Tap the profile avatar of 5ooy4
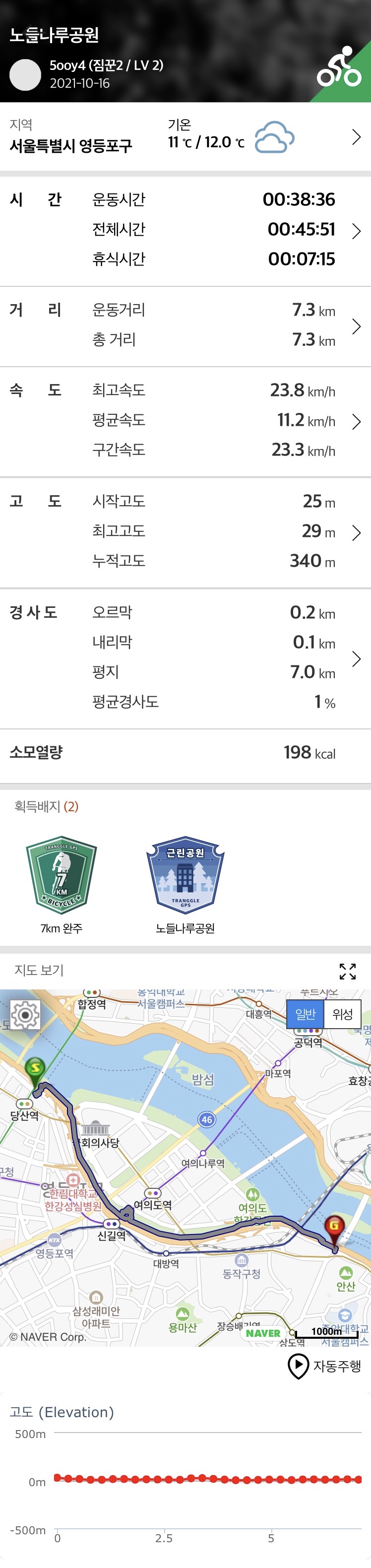The height and width of the screenshot is (1568, 371). [25, 75]
